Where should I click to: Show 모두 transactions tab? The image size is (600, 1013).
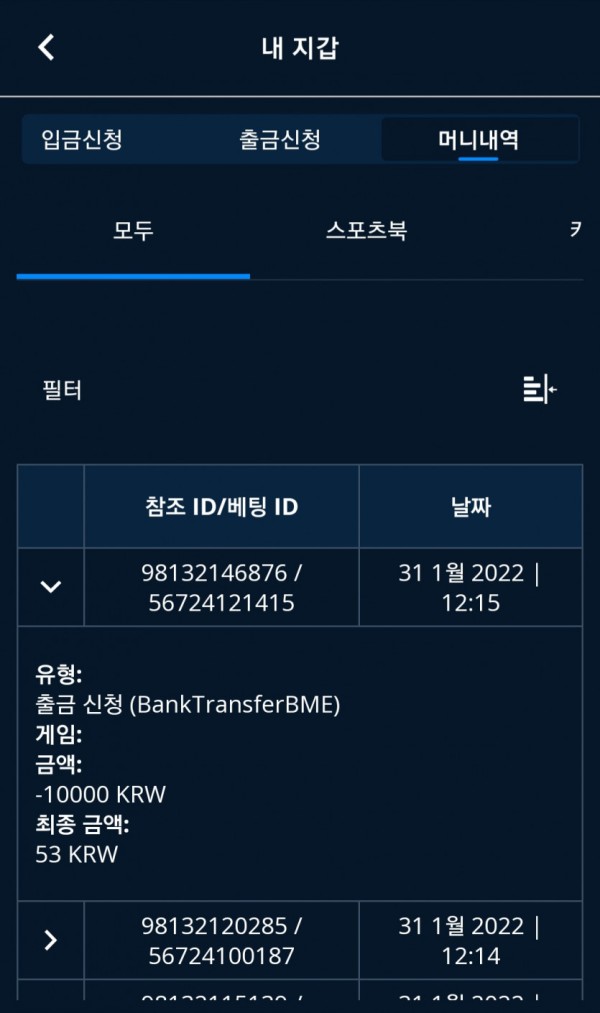click(133, 231)
